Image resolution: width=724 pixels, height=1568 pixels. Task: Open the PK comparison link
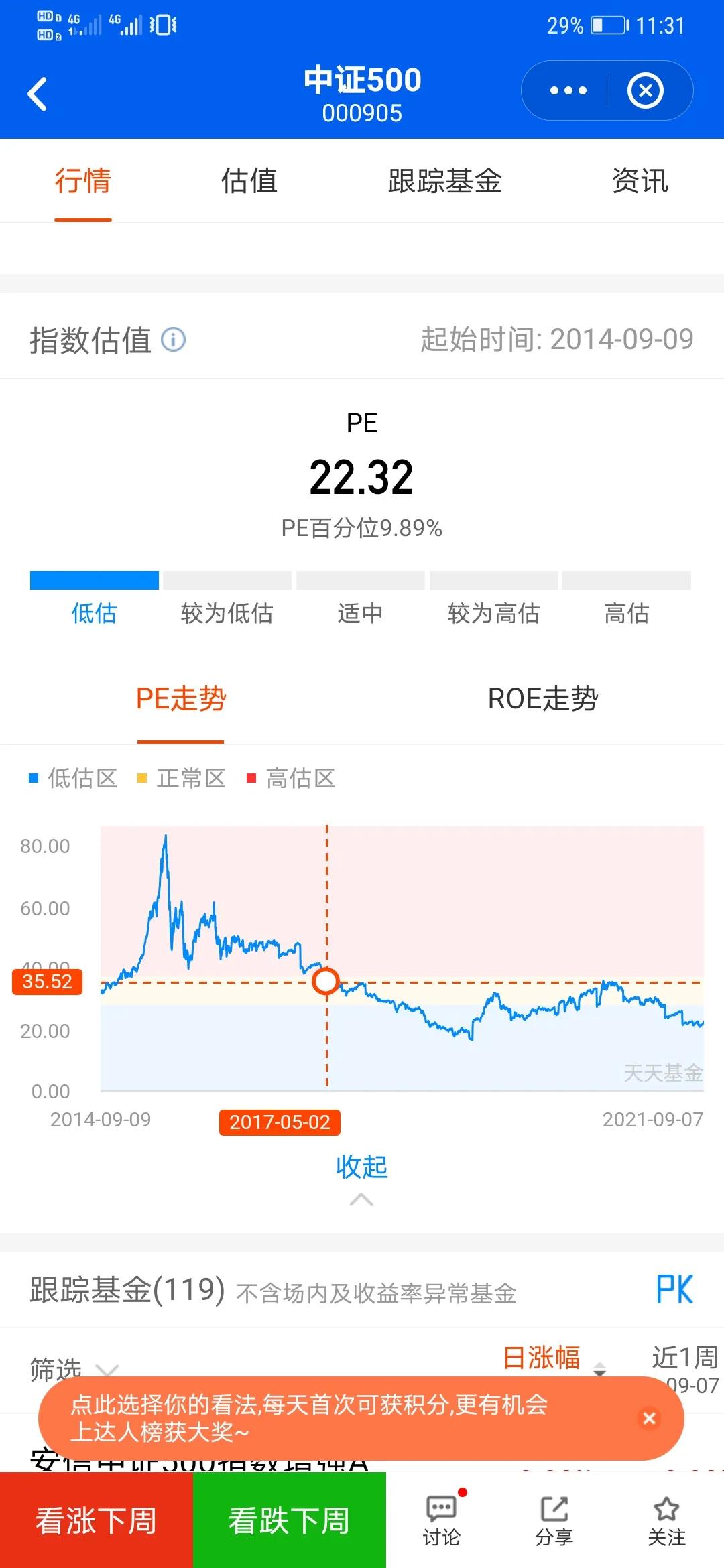tap(674, 1288)
